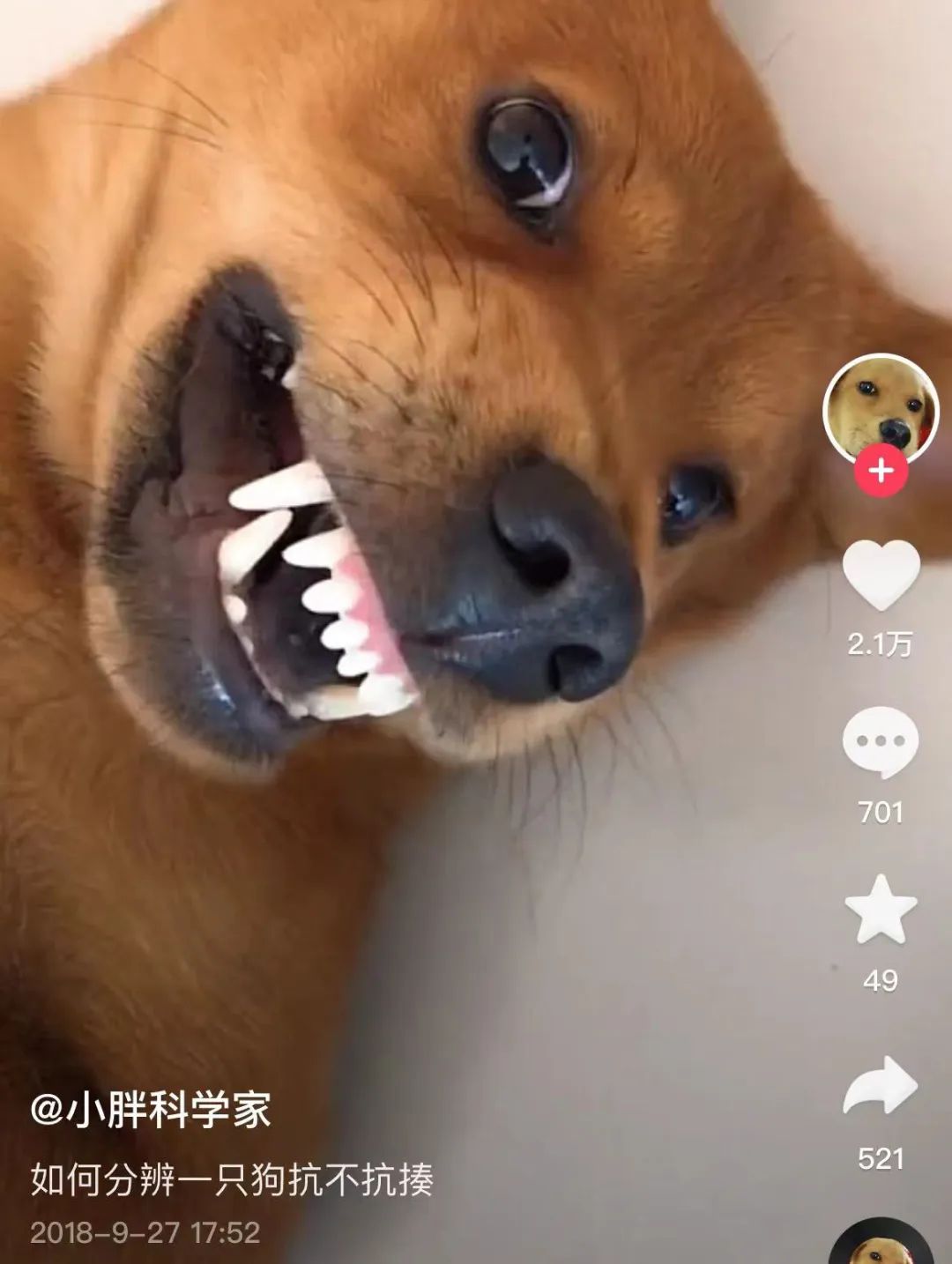The width and height of the screenshot is (952, 1264).
Task: Tap the timestamp 2018-9-27 17:52
Action: [x=141, y=1231]
